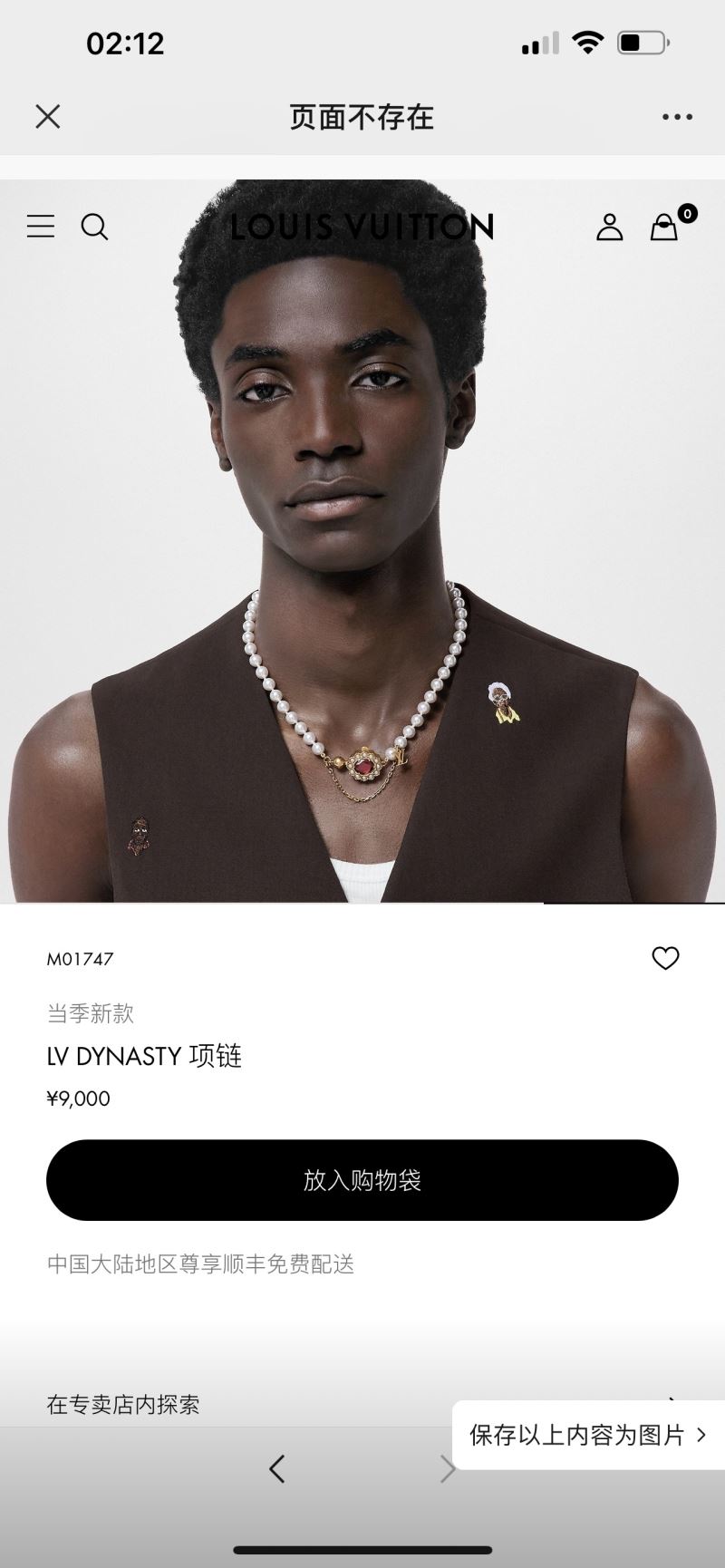This screenshot has width=725, height=1568.
Task: Close the in-app browser page
Action: pyautogui.click(x=47, y=116)
